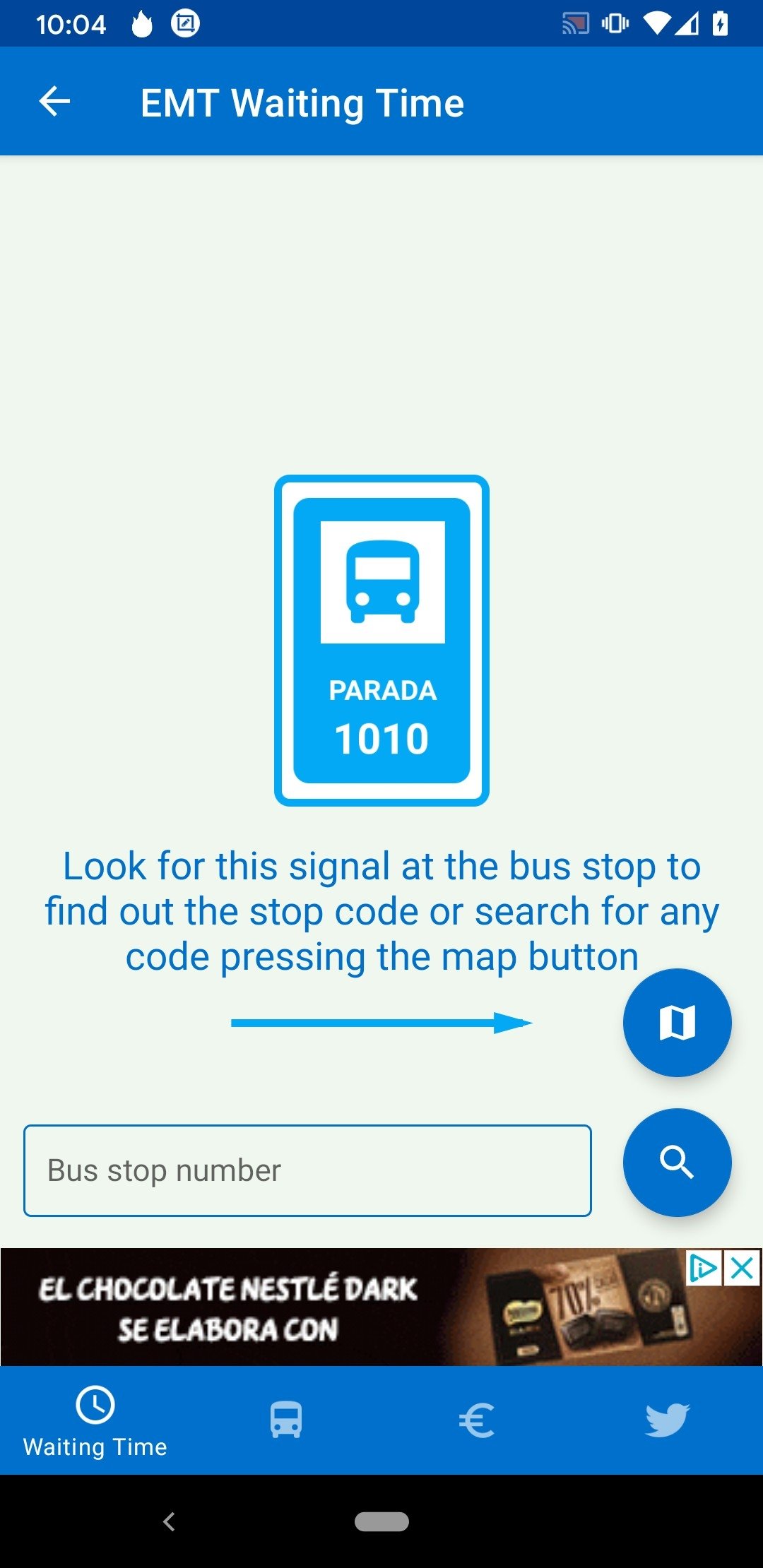Switch to the euro fares tab

coord(477,1420)
